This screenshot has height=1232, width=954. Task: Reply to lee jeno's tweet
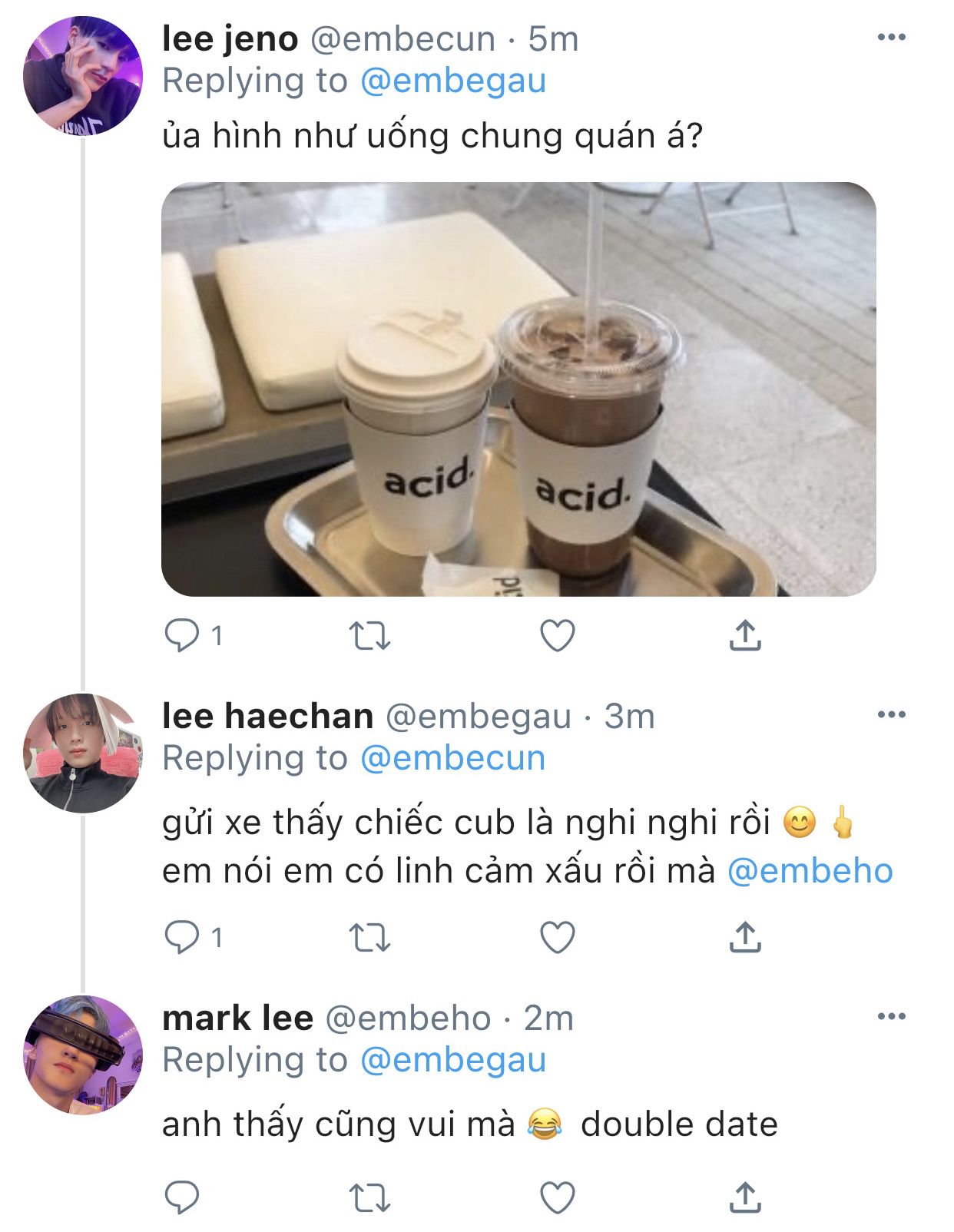pyautogui.click(x=183, y=636)
